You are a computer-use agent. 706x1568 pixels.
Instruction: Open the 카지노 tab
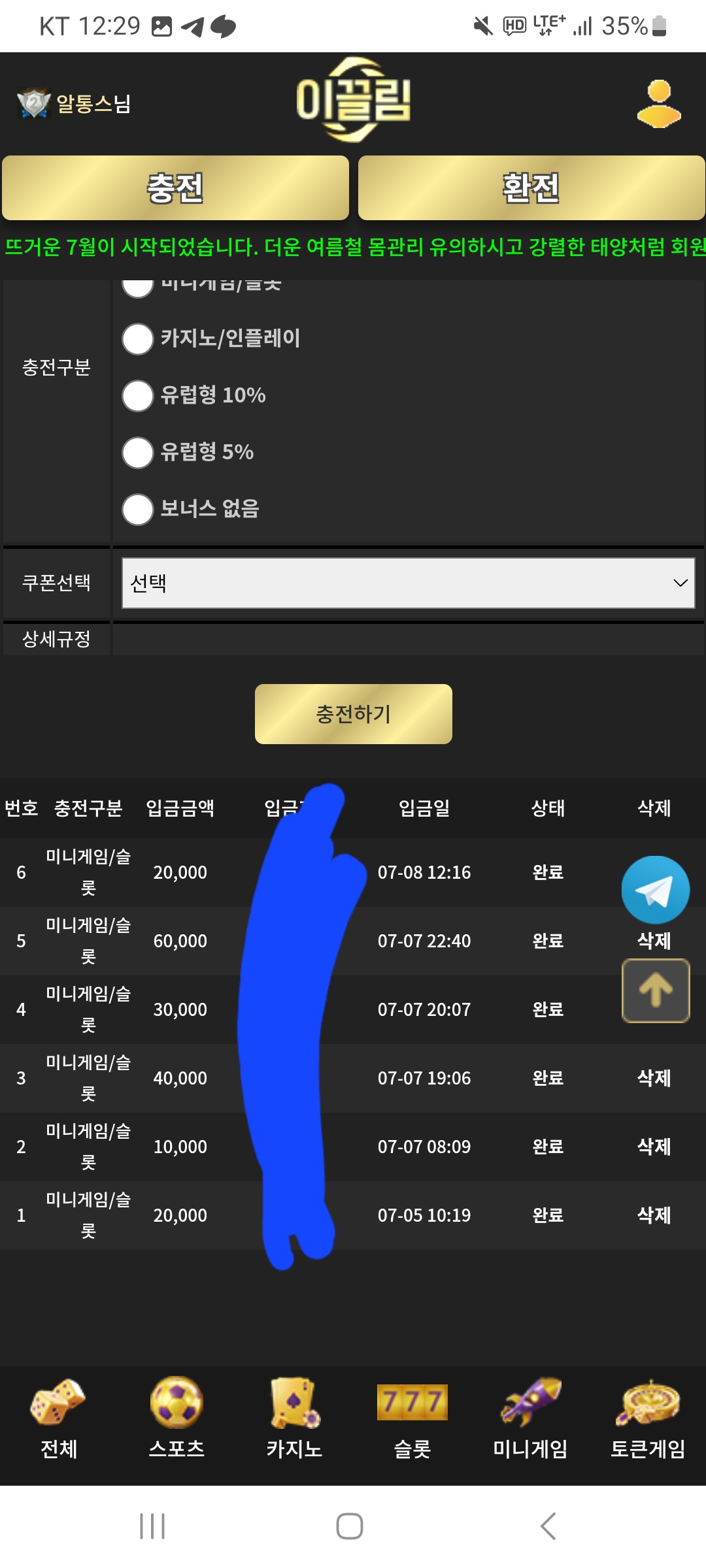pos(294,1416)
